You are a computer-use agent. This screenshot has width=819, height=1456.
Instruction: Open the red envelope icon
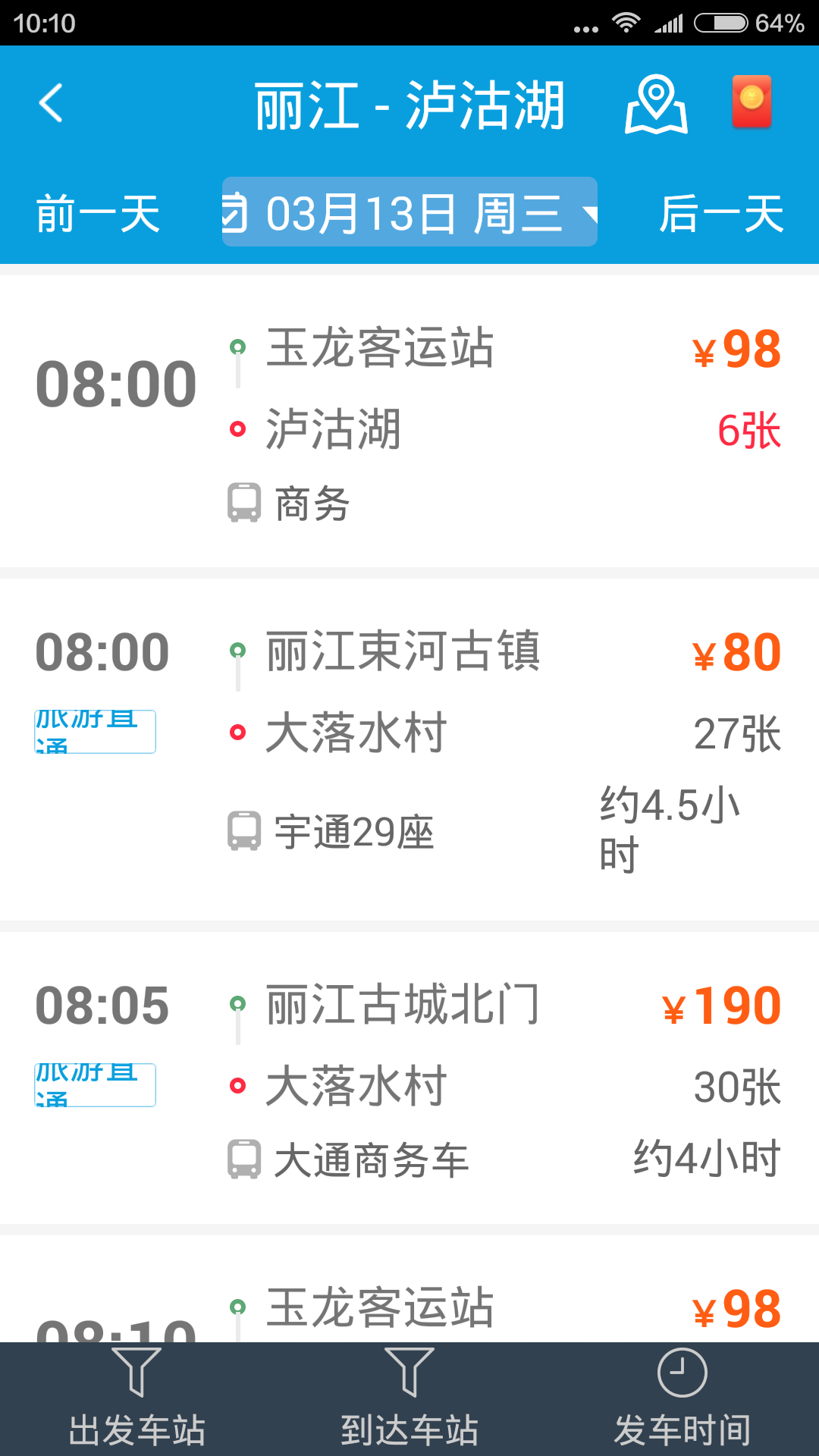(752, 102)
